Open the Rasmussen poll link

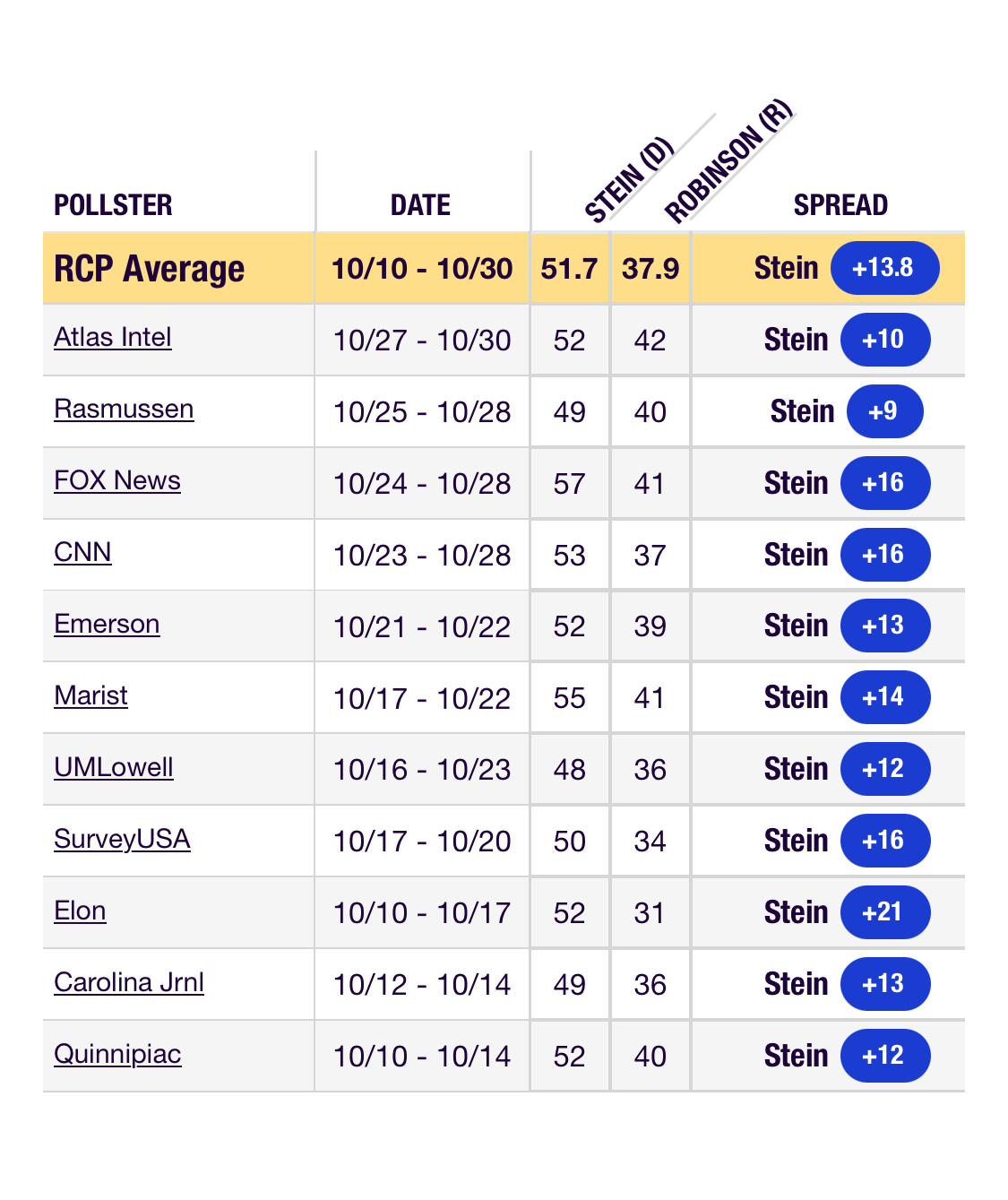124,409
